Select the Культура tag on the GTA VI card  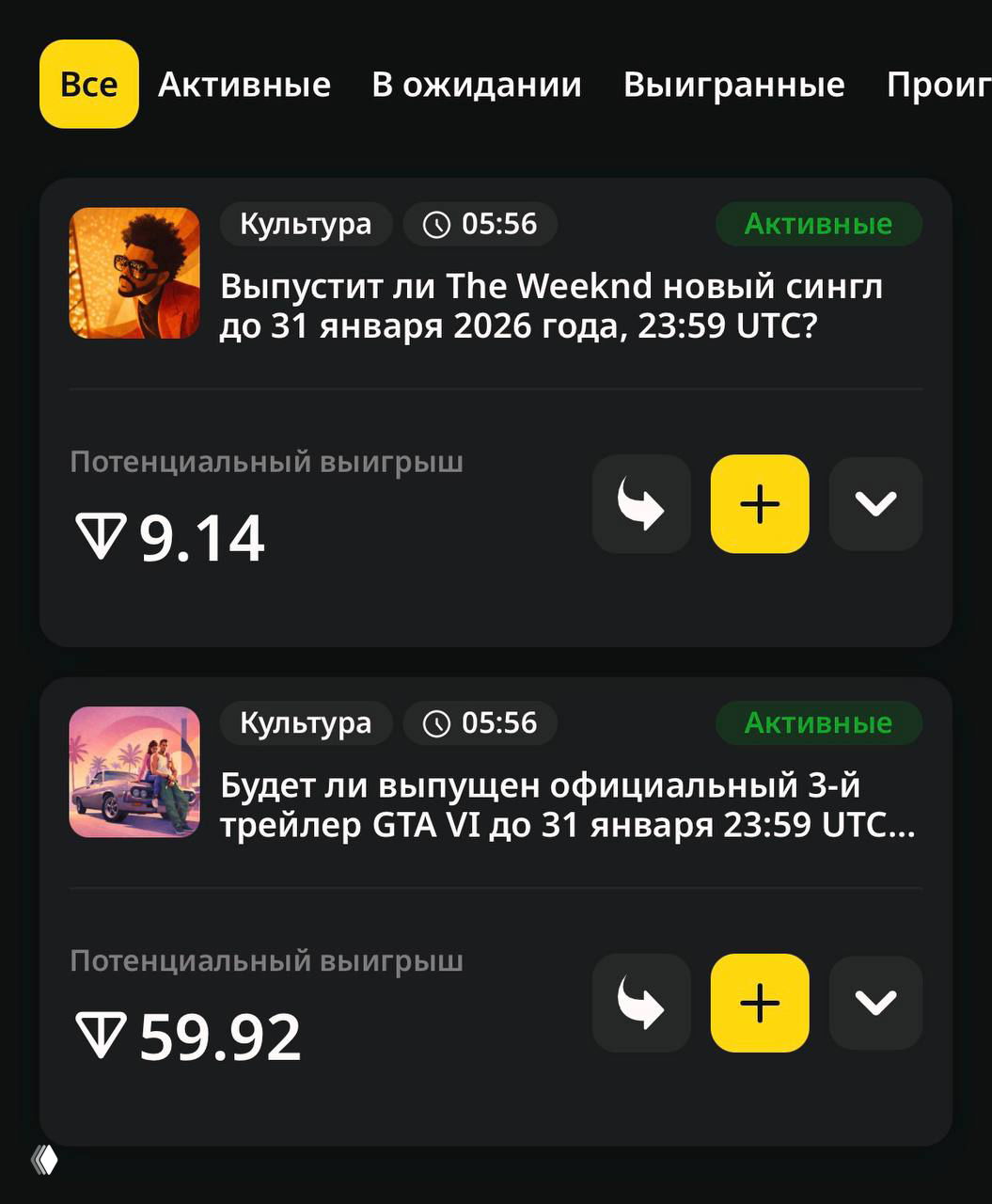[306, 723]
